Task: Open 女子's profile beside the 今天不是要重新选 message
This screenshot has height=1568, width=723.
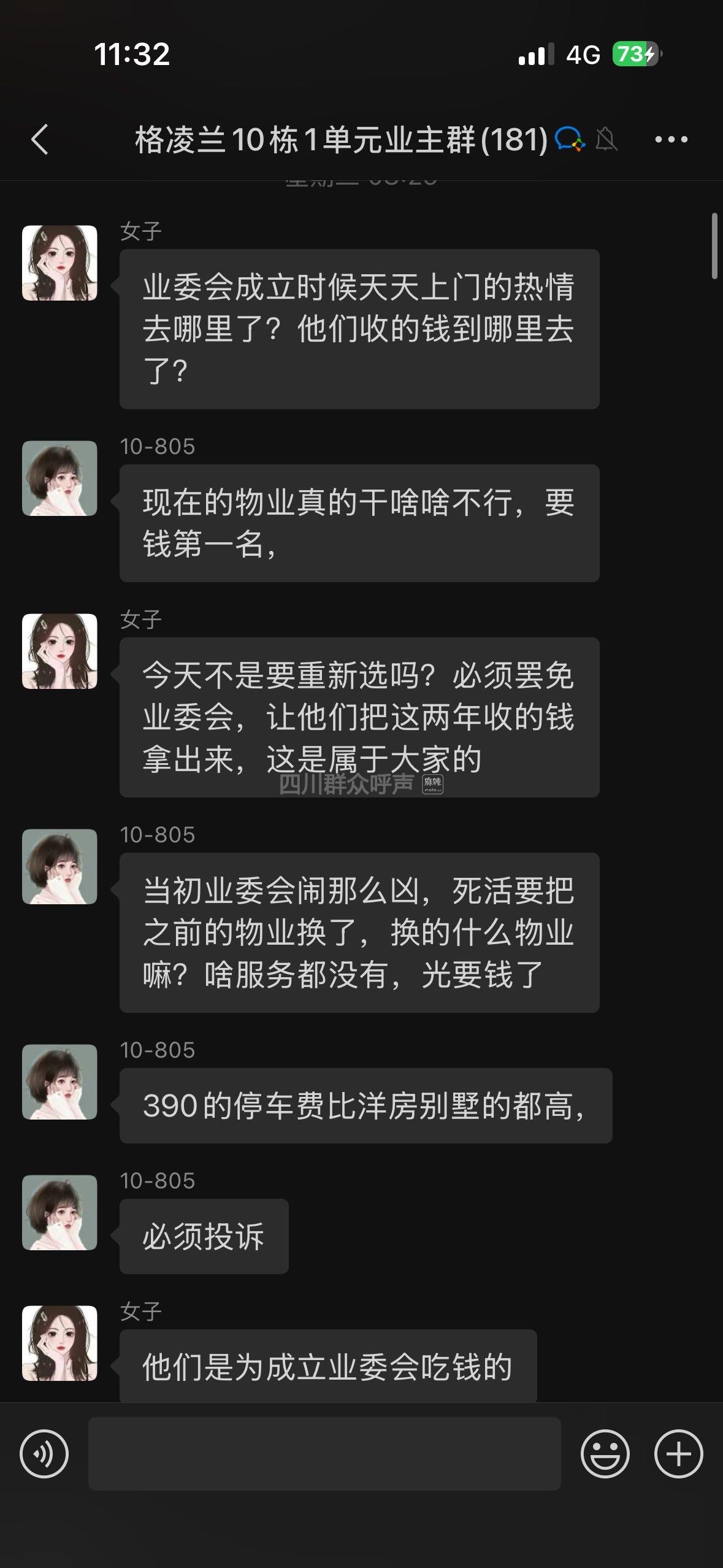Action: click(x=59, y=651)
